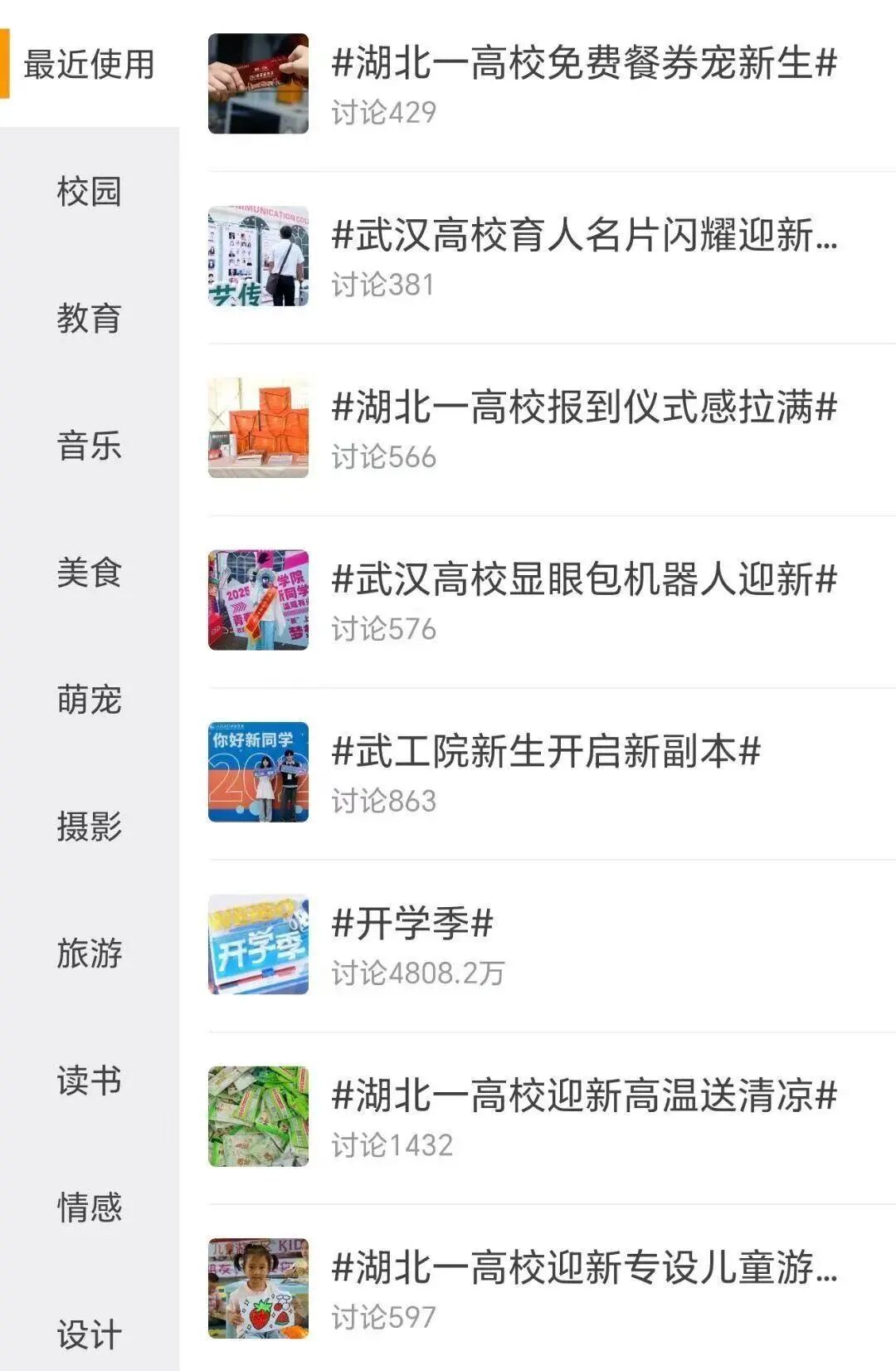Select the 萌宠 category
The image size is (896, 1371).
89,700
